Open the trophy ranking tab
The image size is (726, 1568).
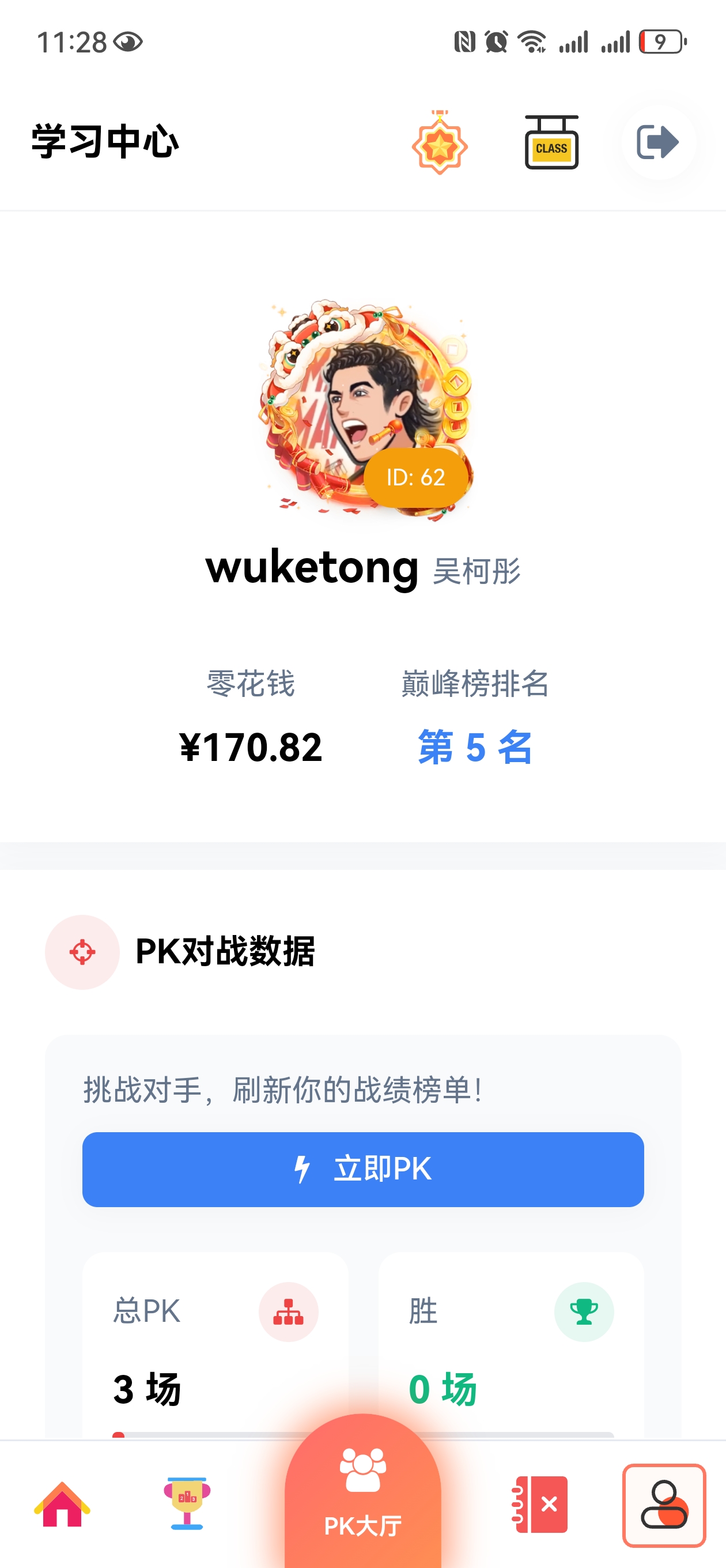point(187,1503)
